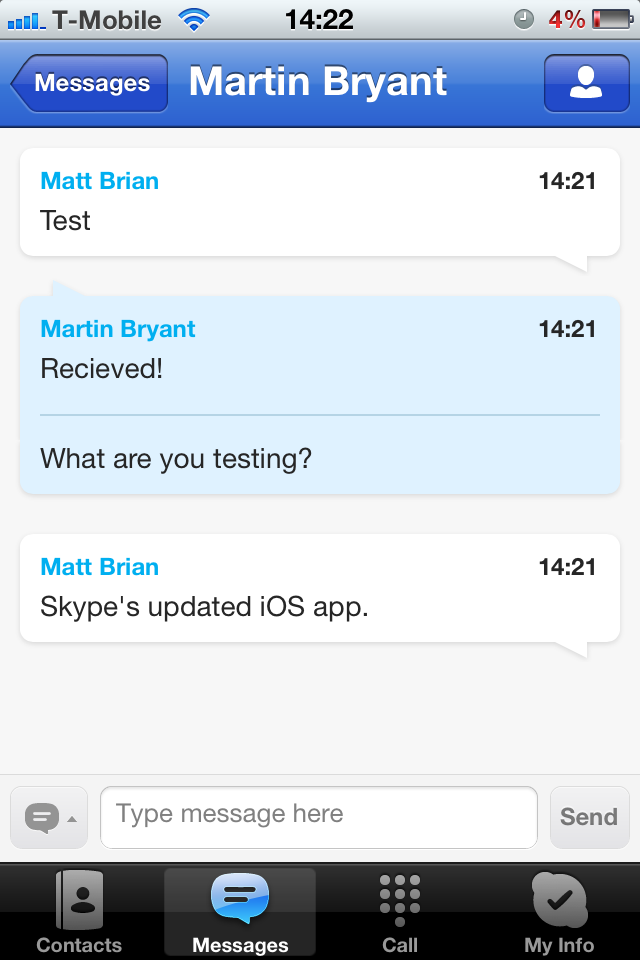This screenshot has width=640, height=960.
Task: Focus the Type message here field
Action: point(319,817)
